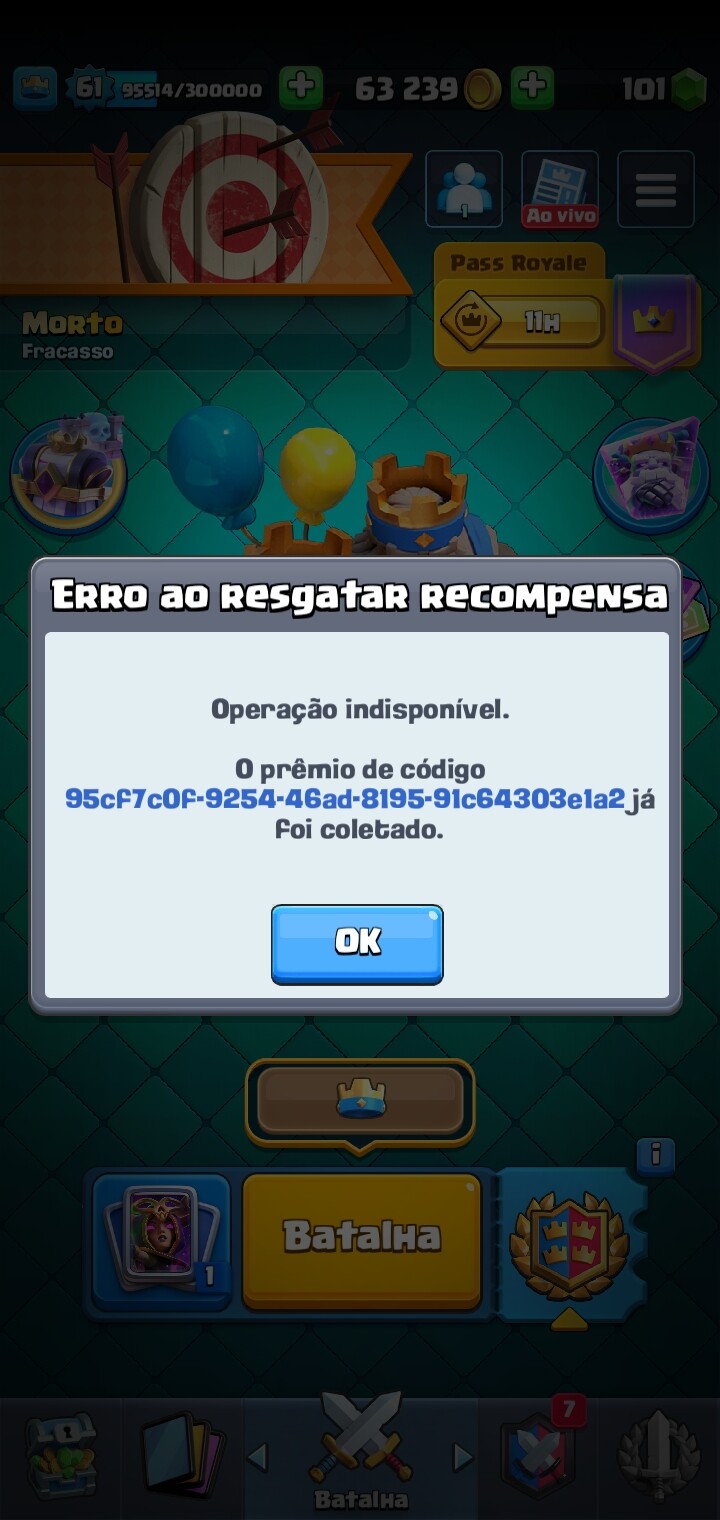720x1520 pixels.
Task: Start a match with the Batalha button
Action: point(361,1238)
